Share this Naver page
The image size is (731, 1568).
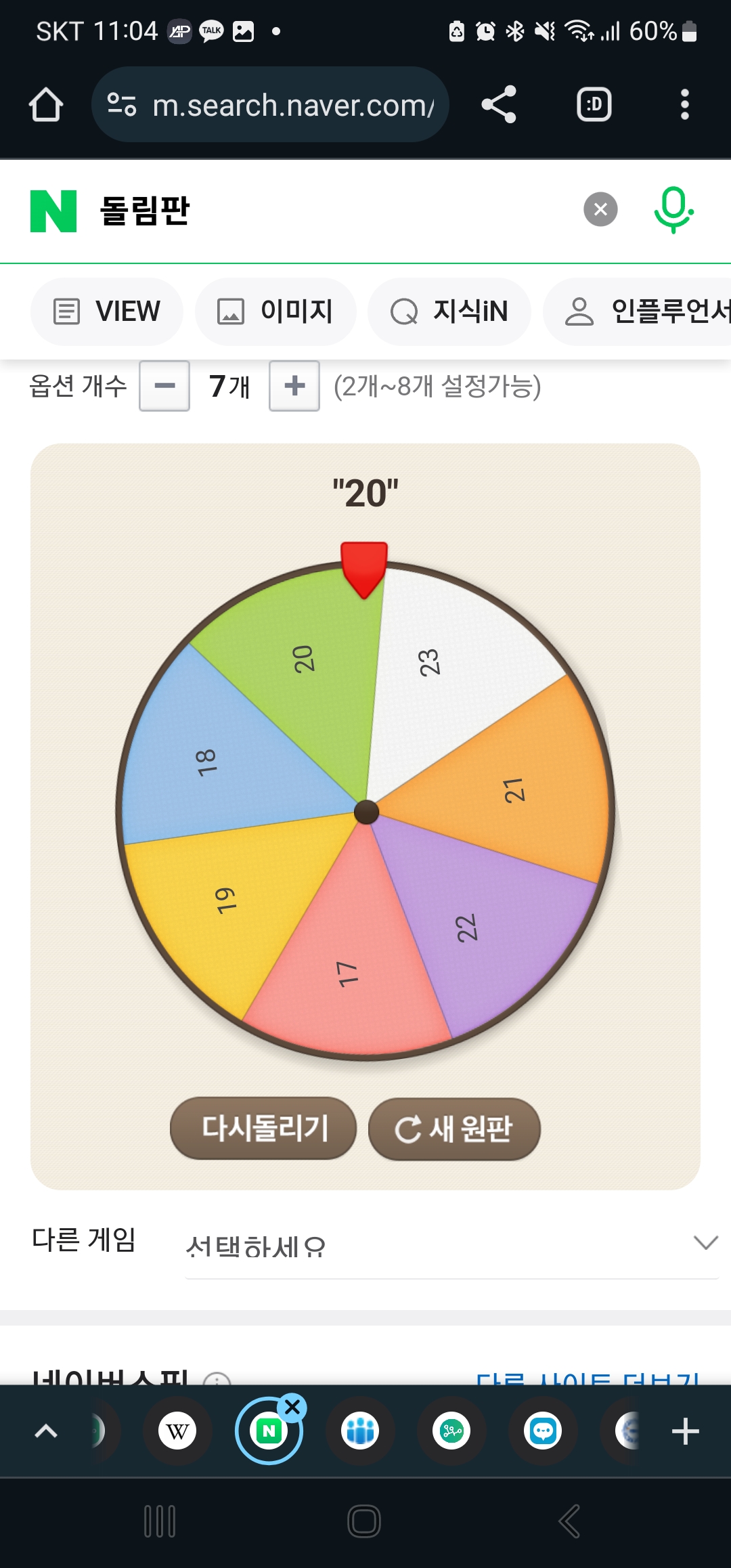[x=499, y=105]
